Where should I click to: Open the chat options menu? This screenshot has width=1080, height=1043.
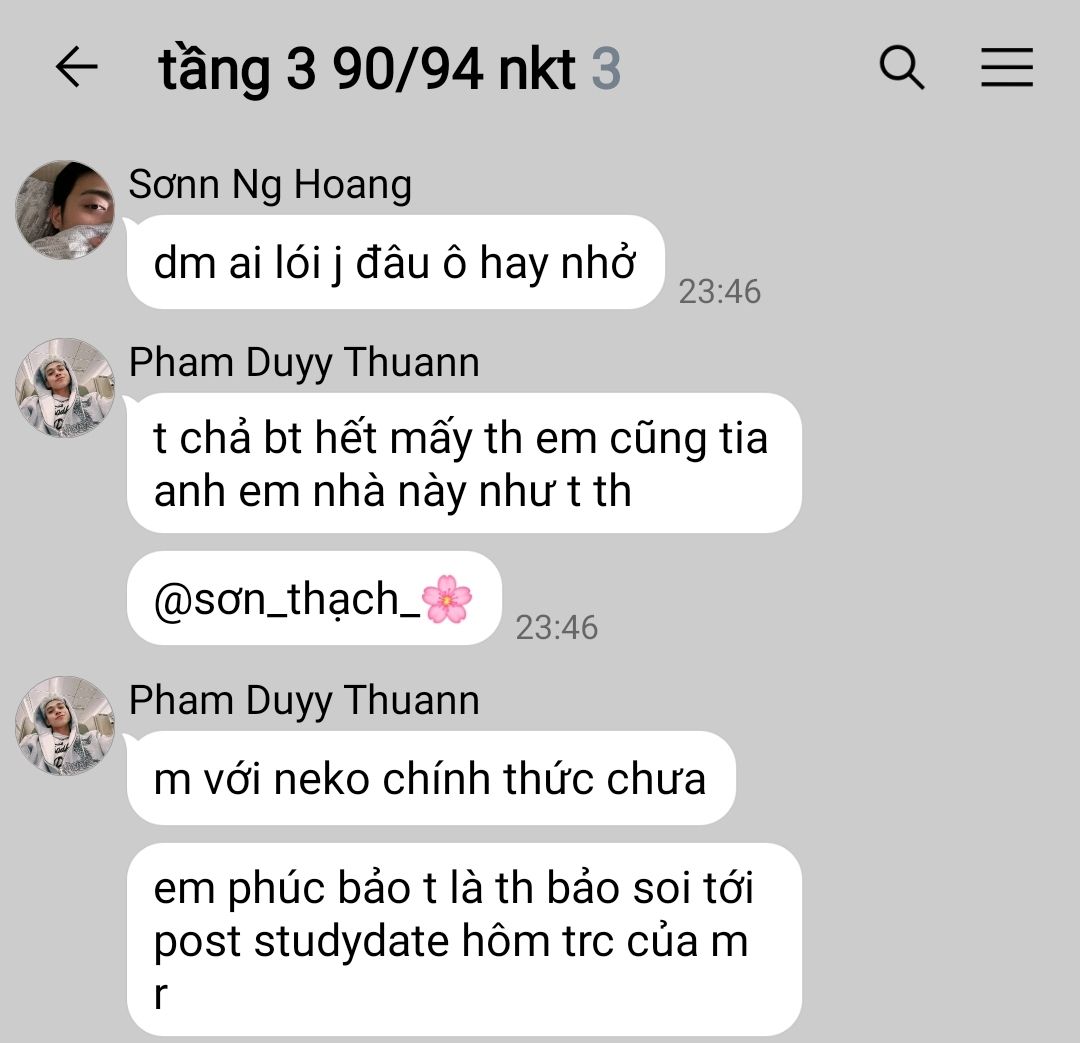(x=1006, y=68)
